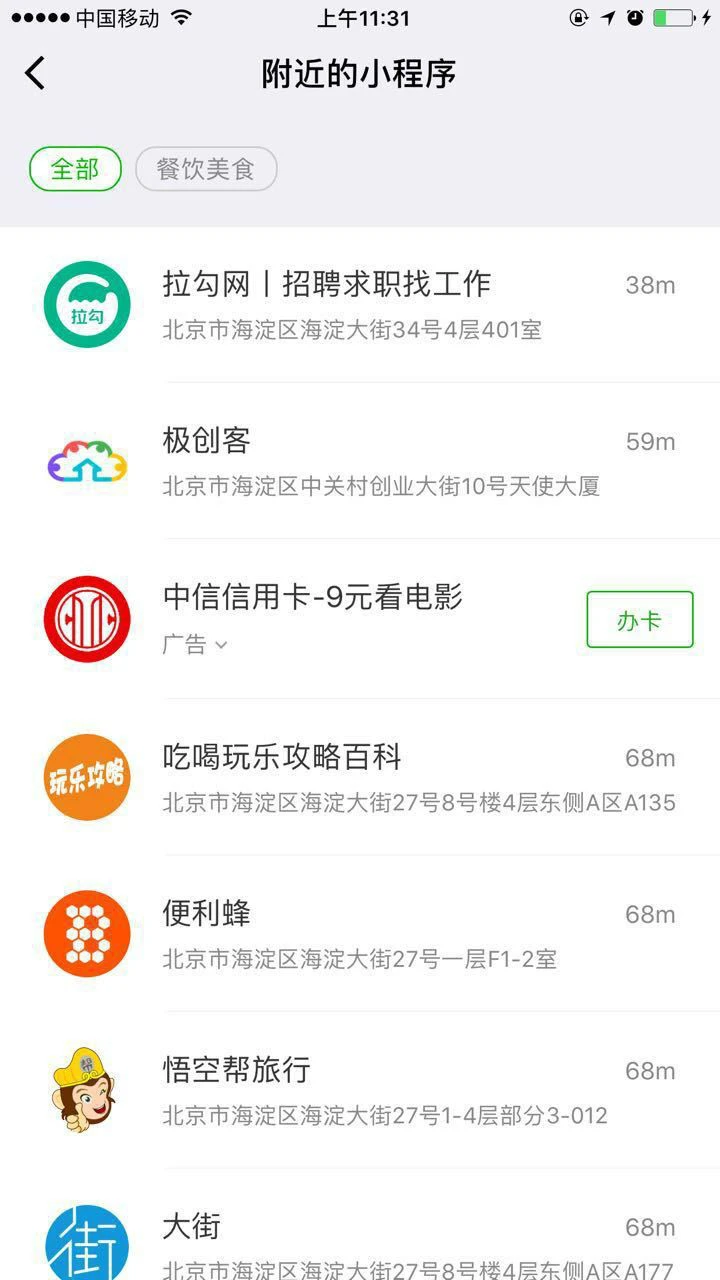Expand the 广告 dropdown arrow
Viewport: 720px width, 1280px height.
(x=221, y=645)
